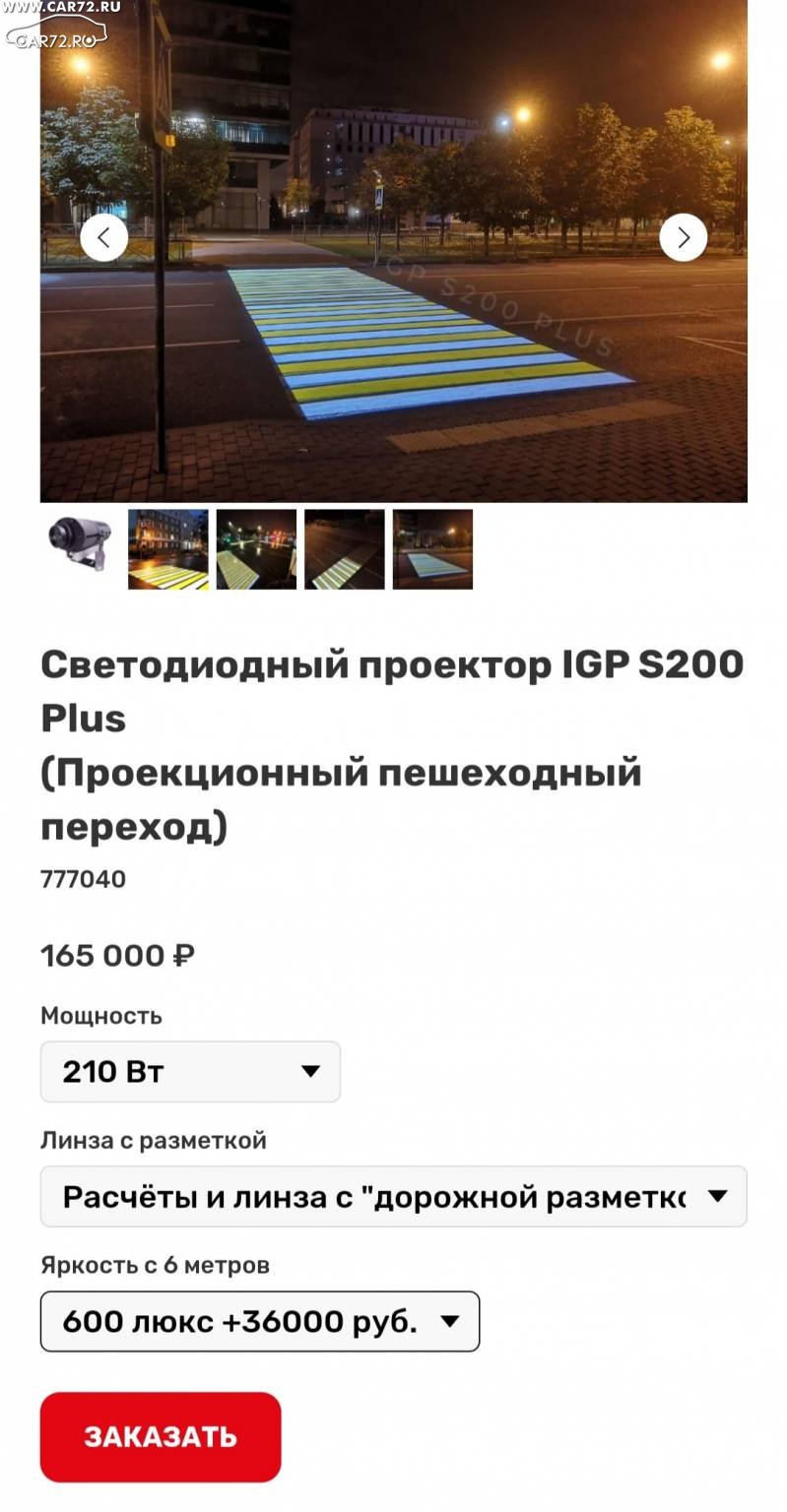Change the Яркость с 6 метров option
The height and width of the screenshot is (1512, 787).
(260, 1321)
